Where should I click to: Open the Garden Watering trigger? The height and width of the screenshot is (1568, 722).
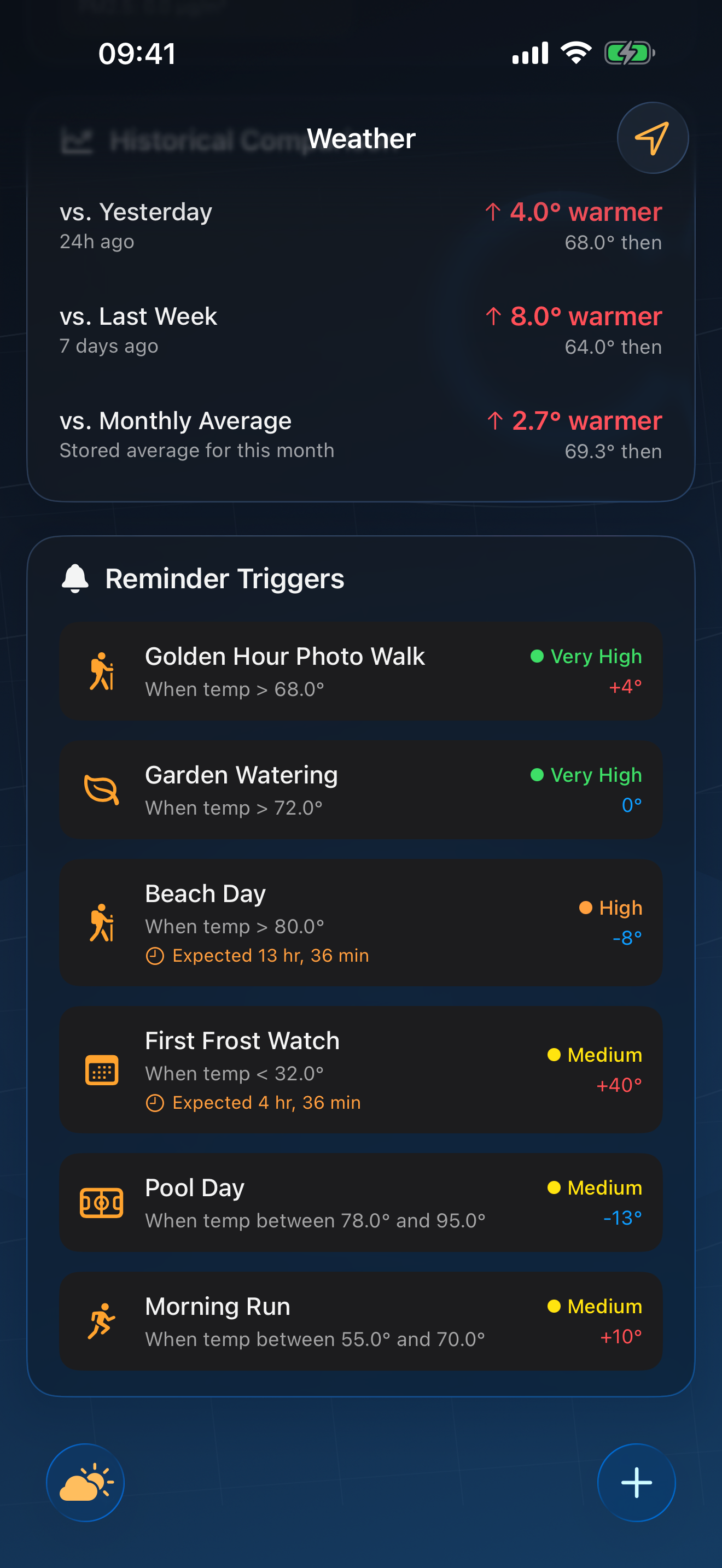pos(361,790)
